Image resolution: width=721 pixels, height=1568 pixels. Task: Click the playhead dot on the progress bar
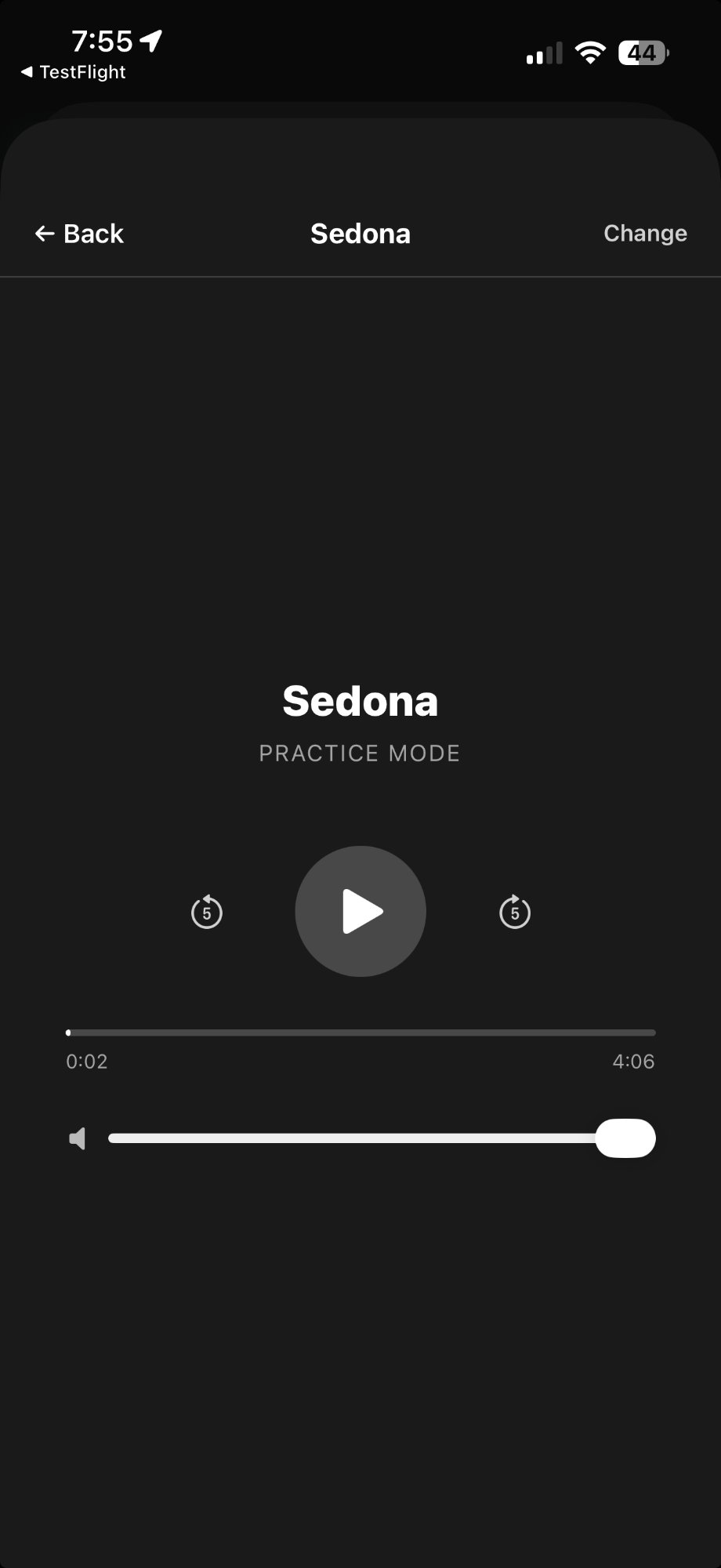click(69, 1033)
